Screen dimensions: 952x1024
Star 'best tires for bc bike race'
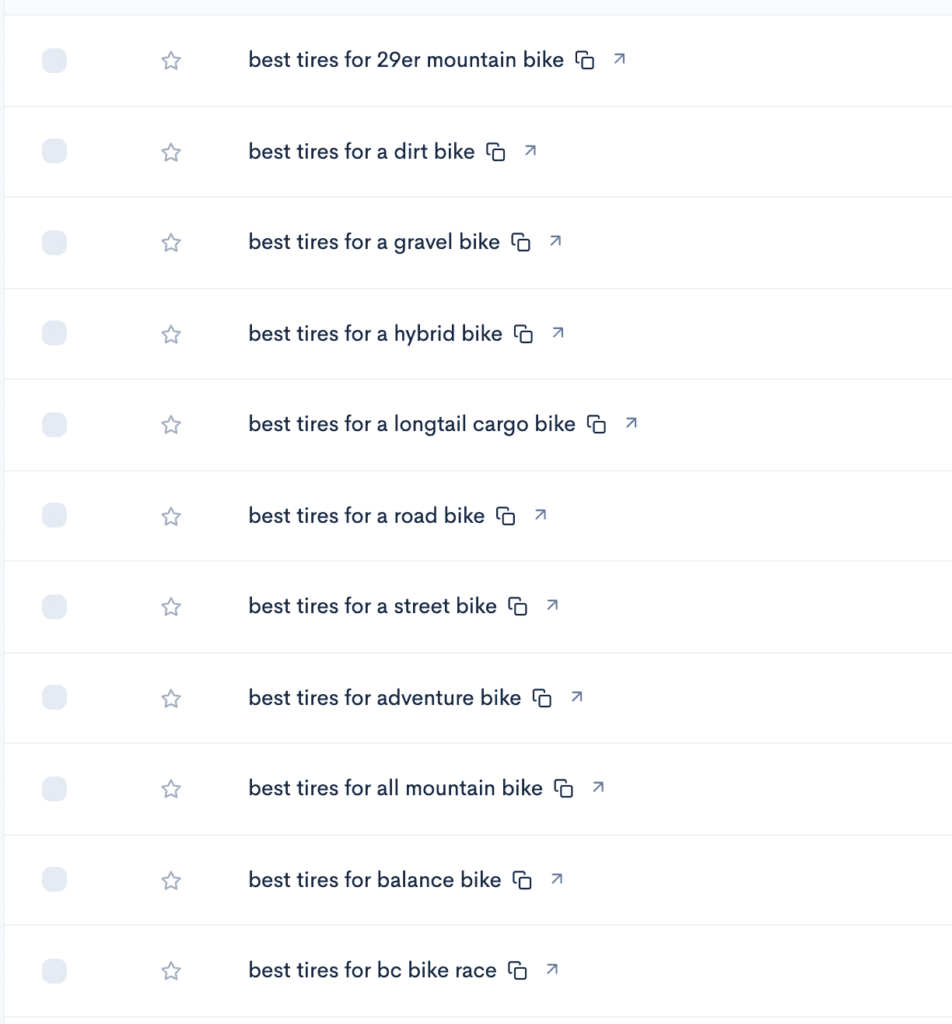tap(171, 970)
